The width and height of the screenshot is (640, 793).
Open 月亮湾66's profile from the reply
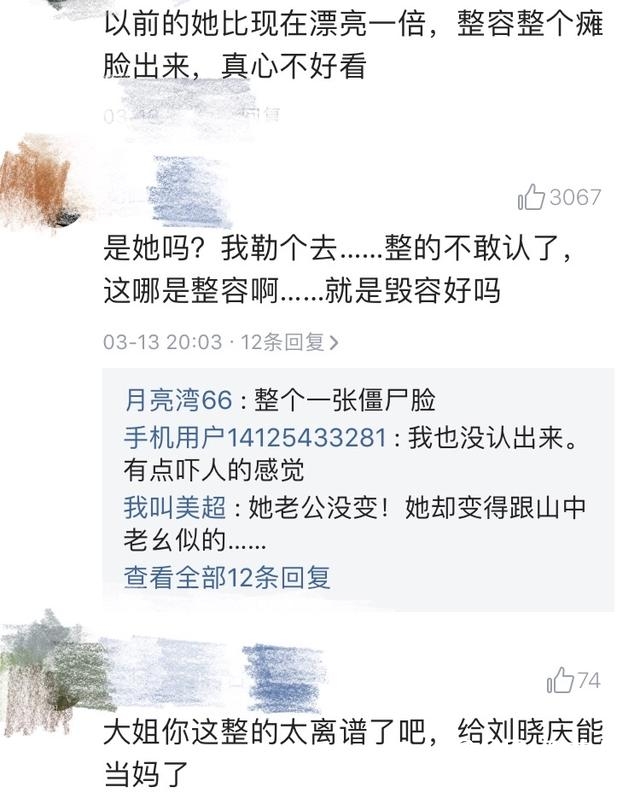click(x=177, y=400)
